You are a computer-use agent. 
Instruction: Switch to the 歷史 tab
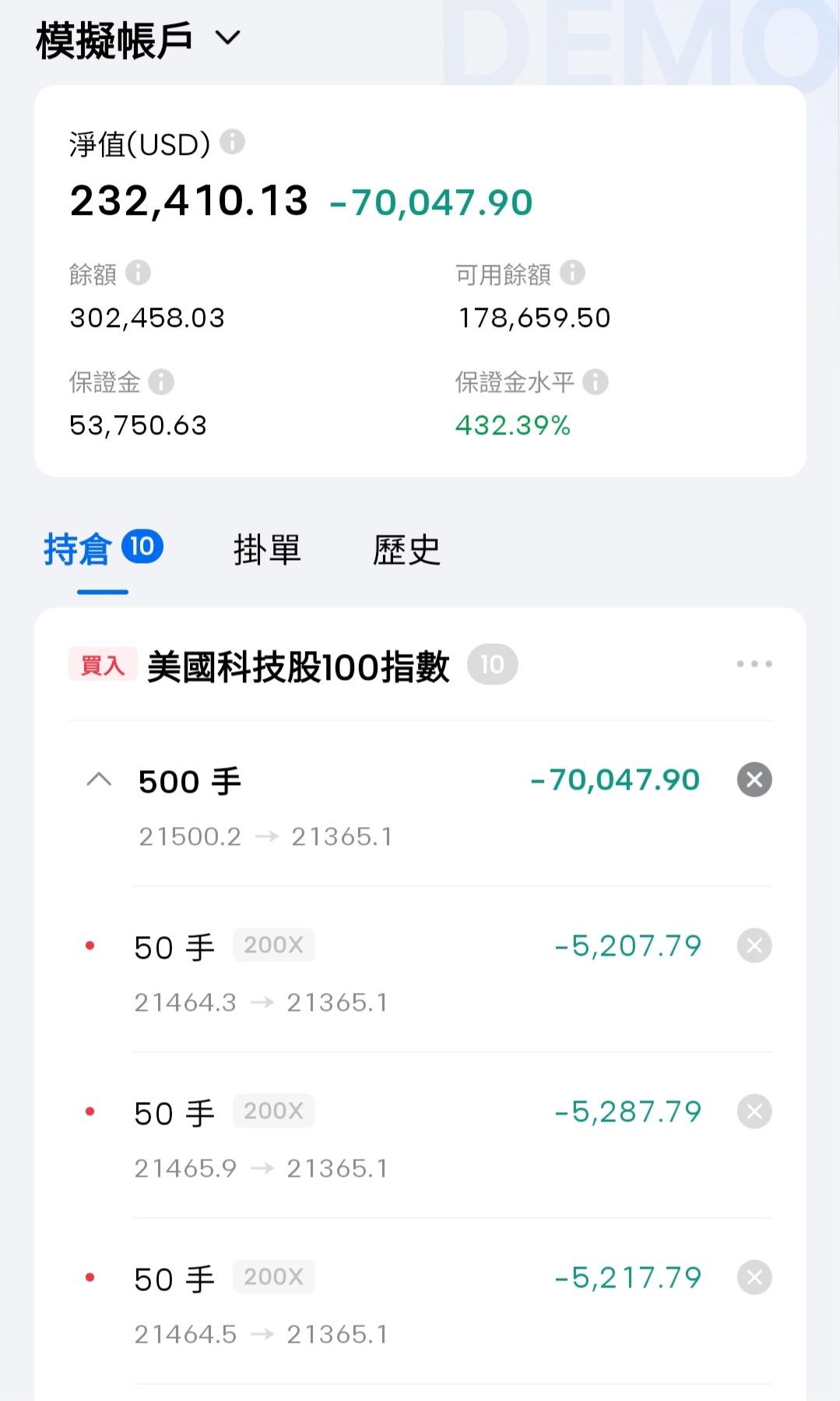point(406,550)
